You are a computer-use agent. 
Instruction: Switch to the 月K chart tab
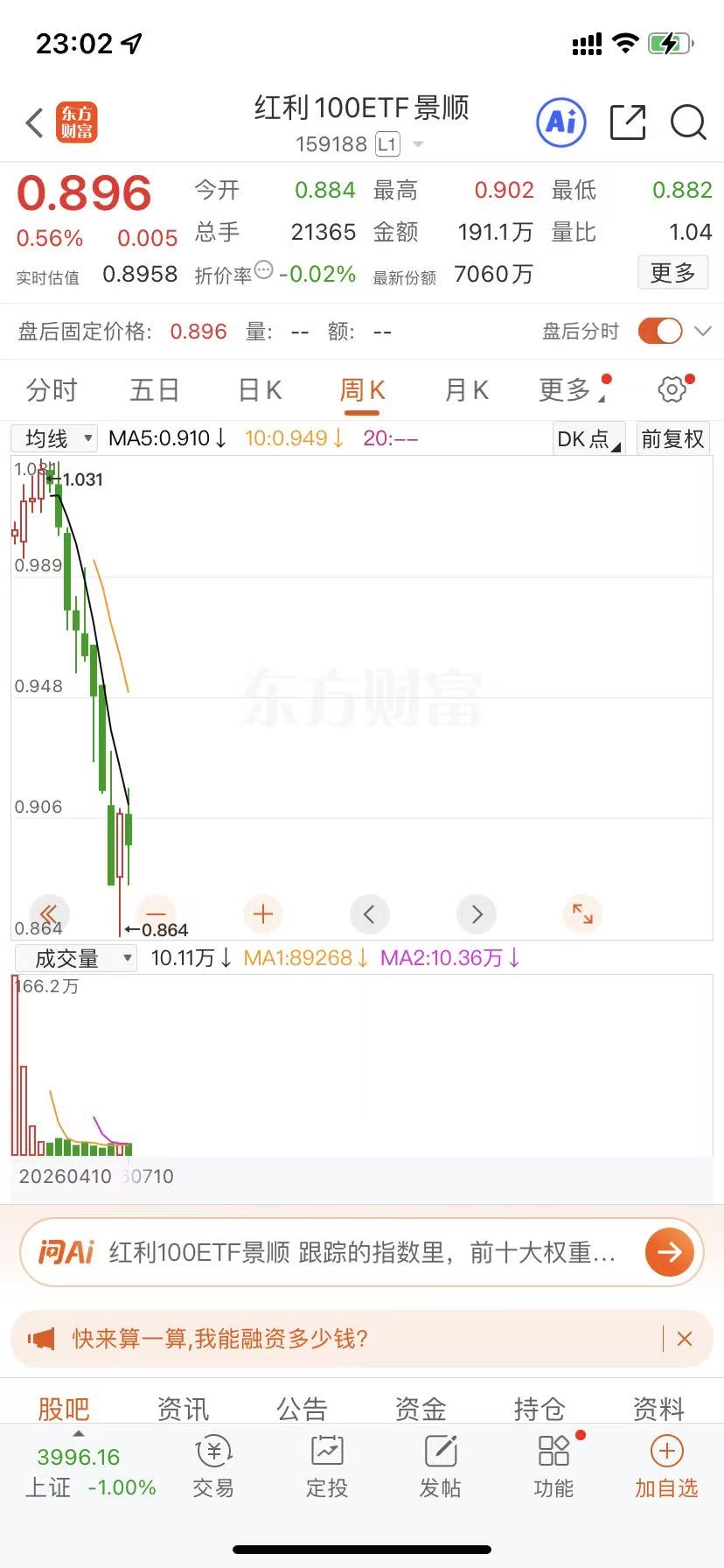coord(467,390)
